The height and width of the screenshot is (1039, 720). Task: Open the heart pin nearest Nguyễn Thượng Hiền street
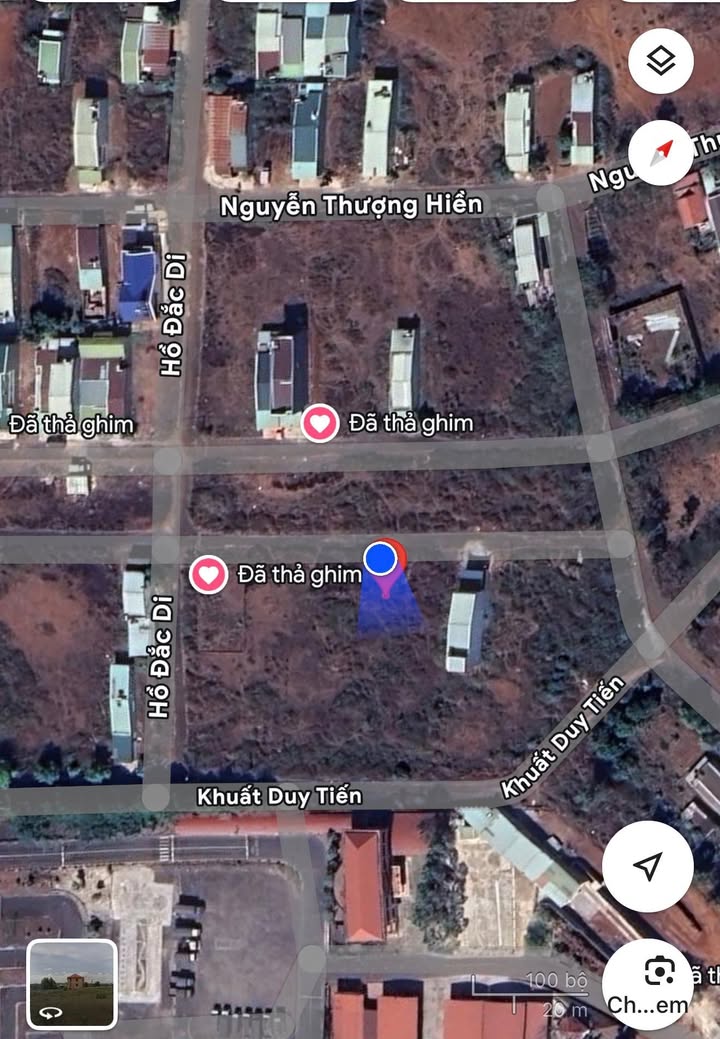tap(320, 423)
